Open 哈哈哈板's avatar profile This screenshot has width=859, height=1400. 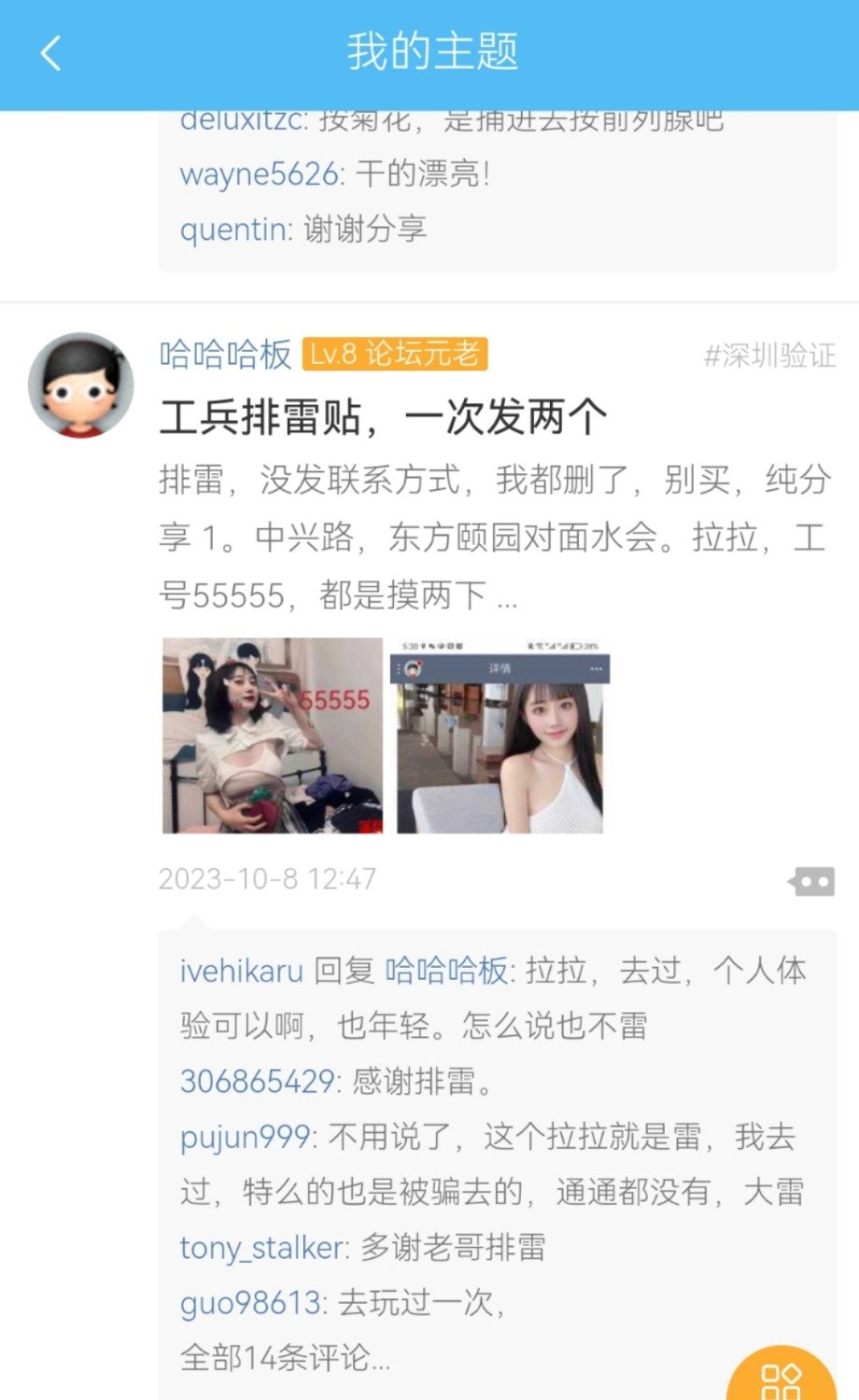click(81, 385)
